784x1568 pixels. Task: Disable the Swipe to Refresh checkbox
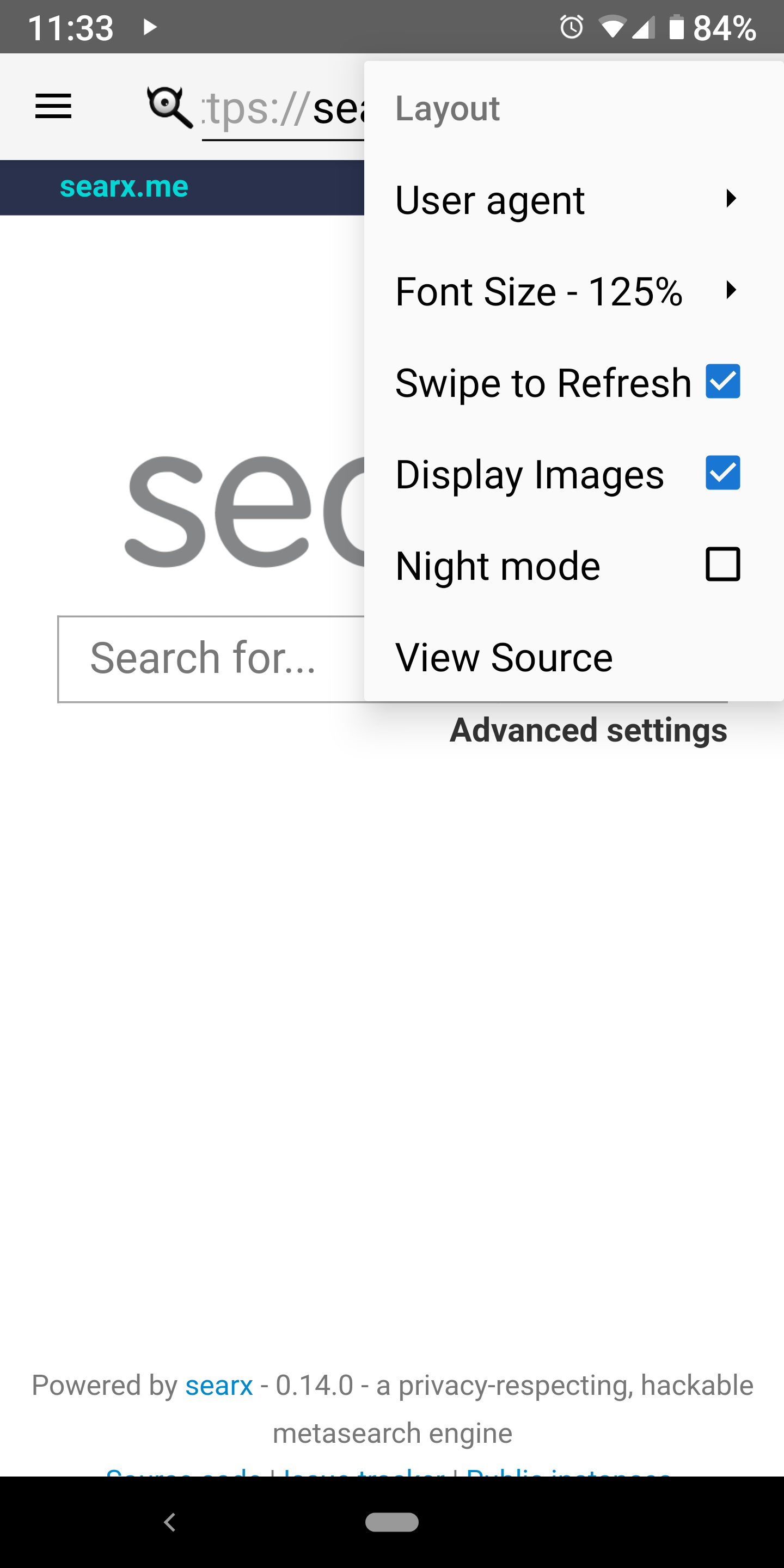click(x=722, y=382)
